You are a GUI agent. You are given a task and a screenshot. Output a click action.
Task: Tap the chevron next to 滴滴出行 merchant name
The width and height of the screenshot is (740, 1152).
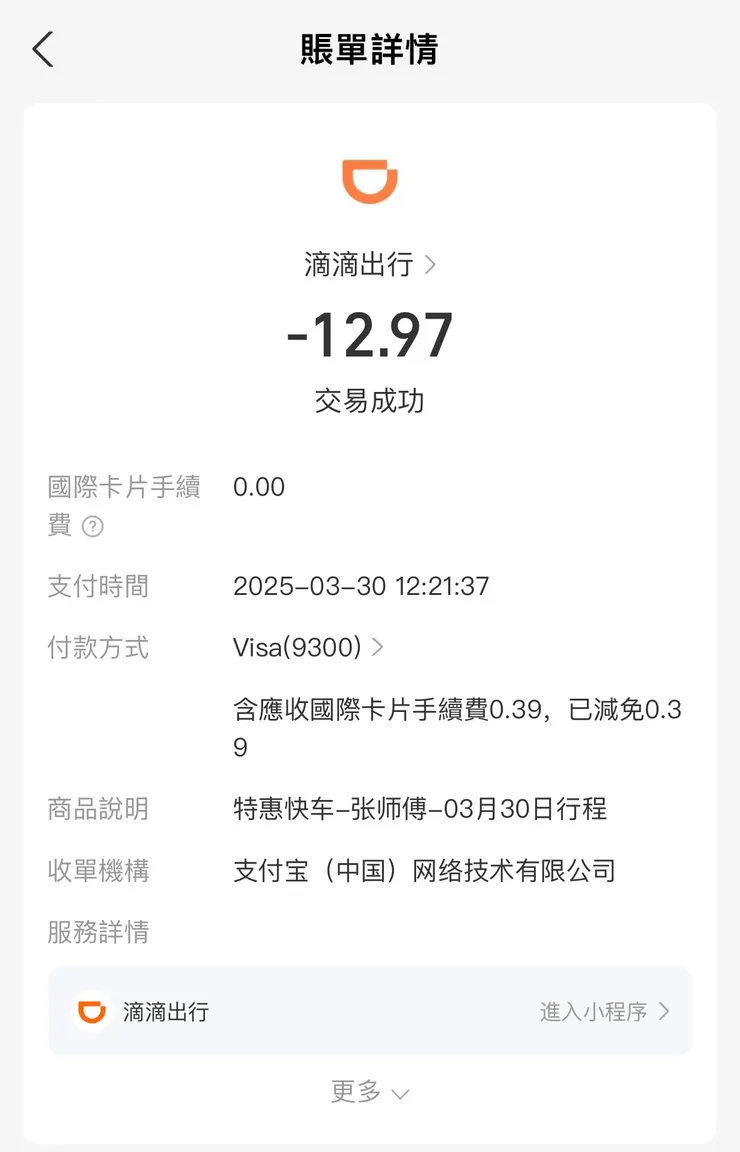(x=433, y=265)
